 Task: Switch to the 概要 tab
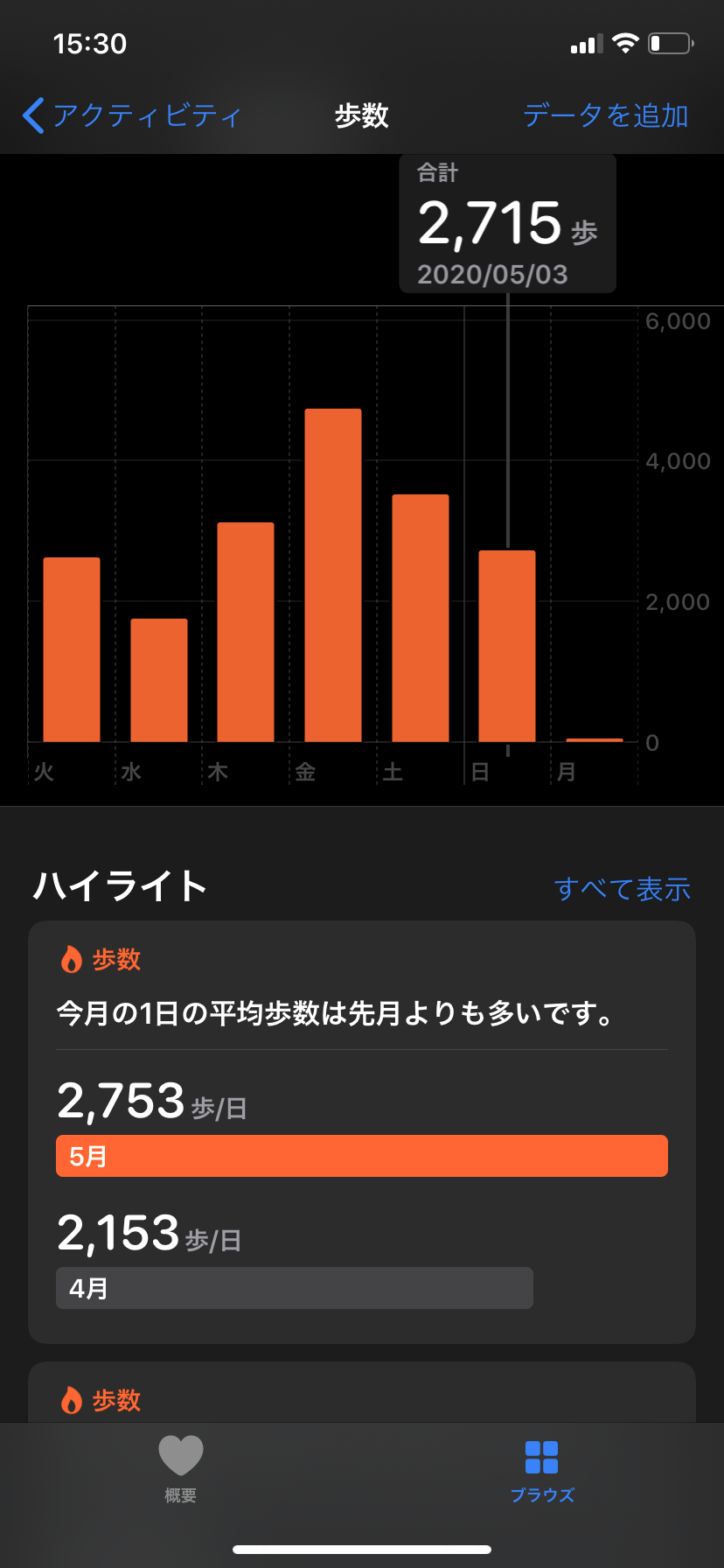[181, 1470]
